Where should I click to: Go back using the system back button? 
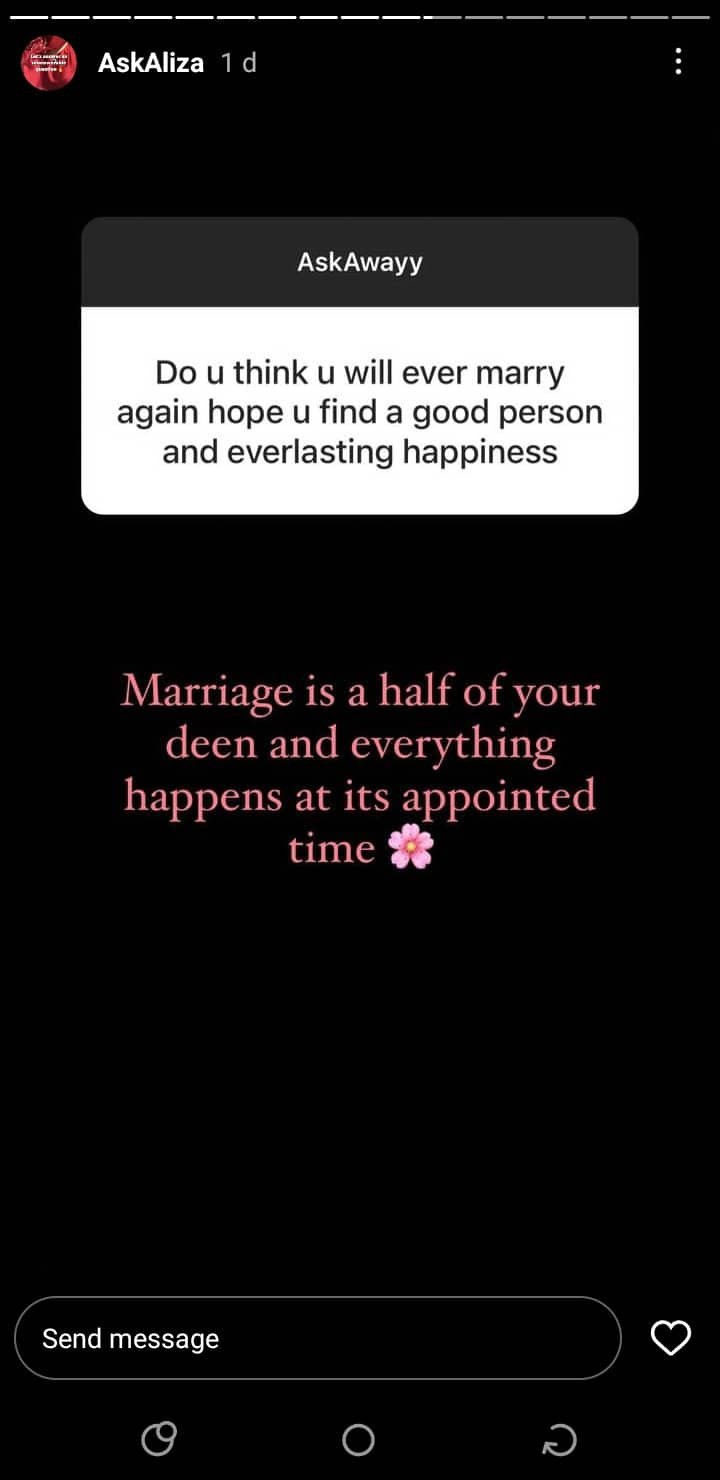[x=558, y=1440]
